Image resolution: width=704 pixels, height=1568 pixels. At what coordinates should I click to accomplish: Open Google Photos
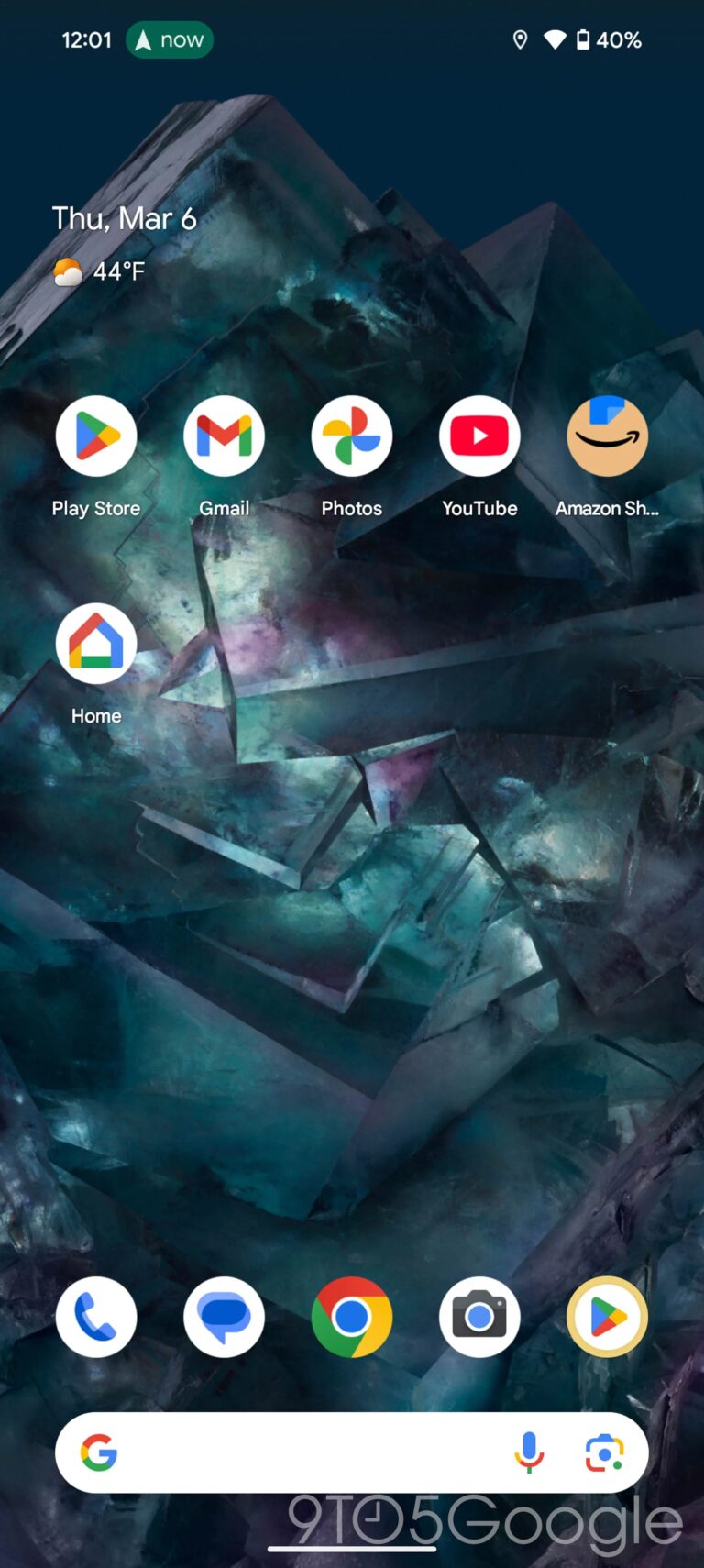(352, 437)
